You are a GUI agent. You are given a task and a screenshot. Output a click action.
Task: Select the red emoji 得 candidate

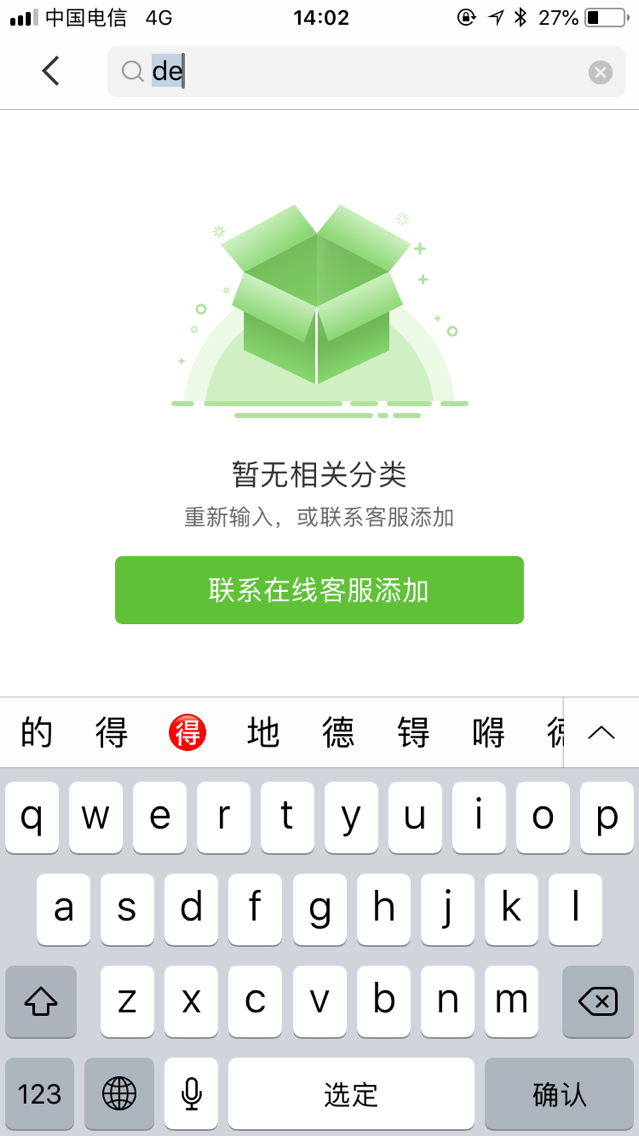click(x=188, y=732)
